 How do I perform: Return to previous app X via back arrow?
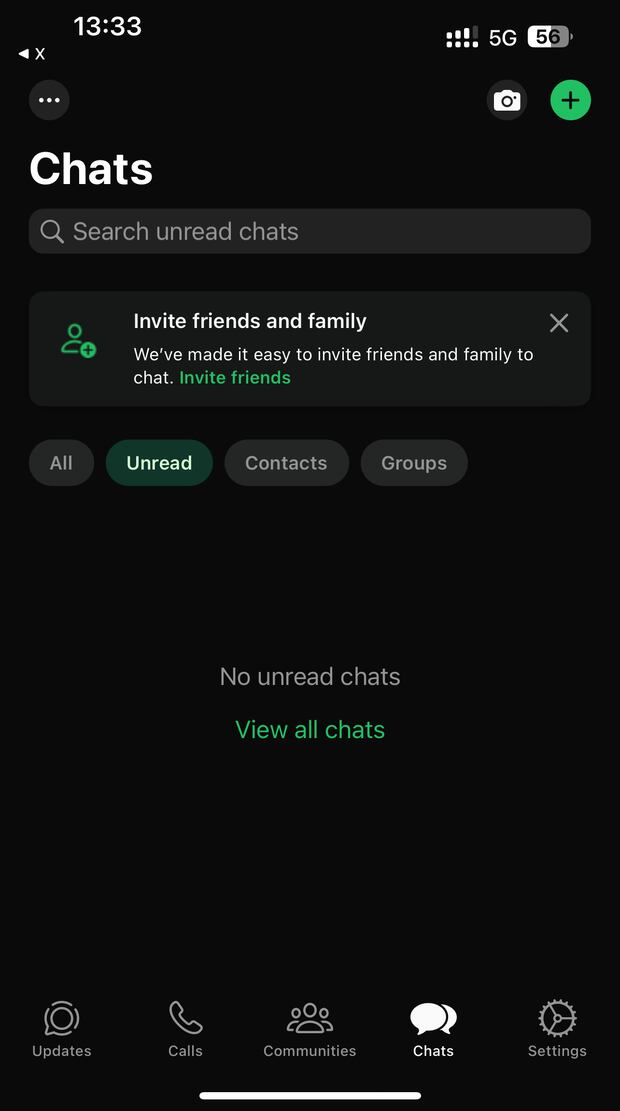tap(31, 54)
